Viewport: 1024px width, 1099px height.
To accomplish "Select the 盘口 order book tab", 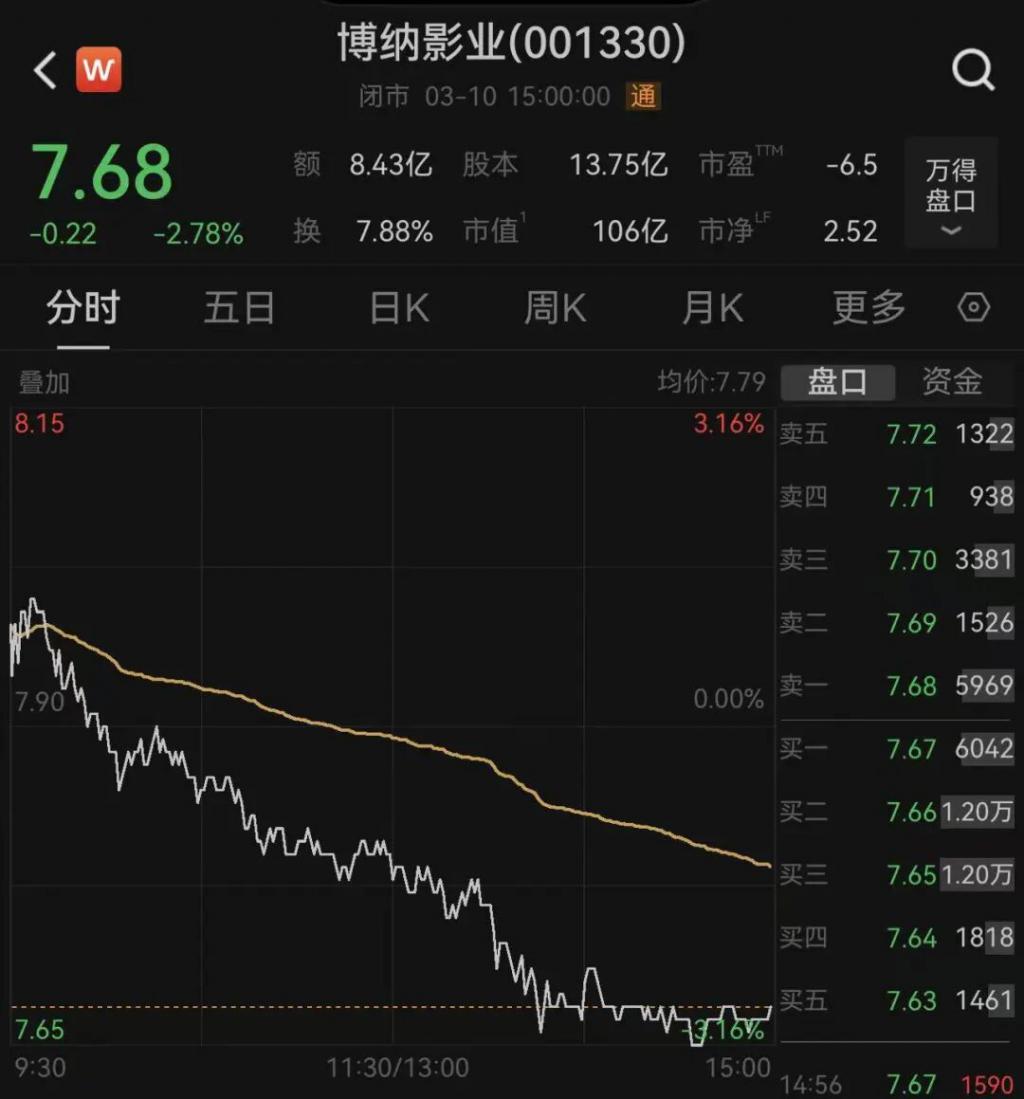I will (x=836, y=381).
